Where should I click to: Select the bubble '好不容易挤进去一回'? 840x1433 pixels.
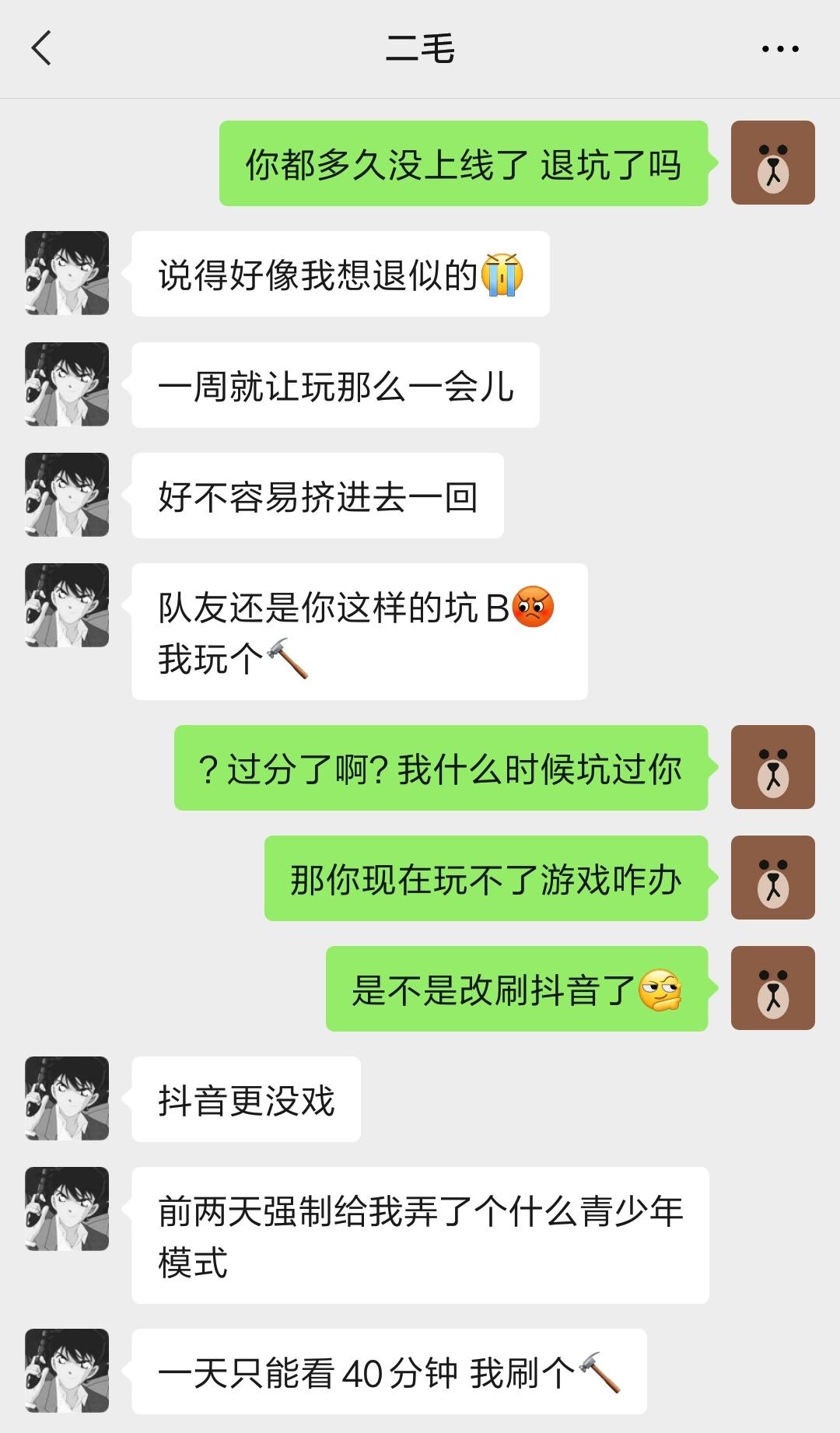(x=319, y=496)
